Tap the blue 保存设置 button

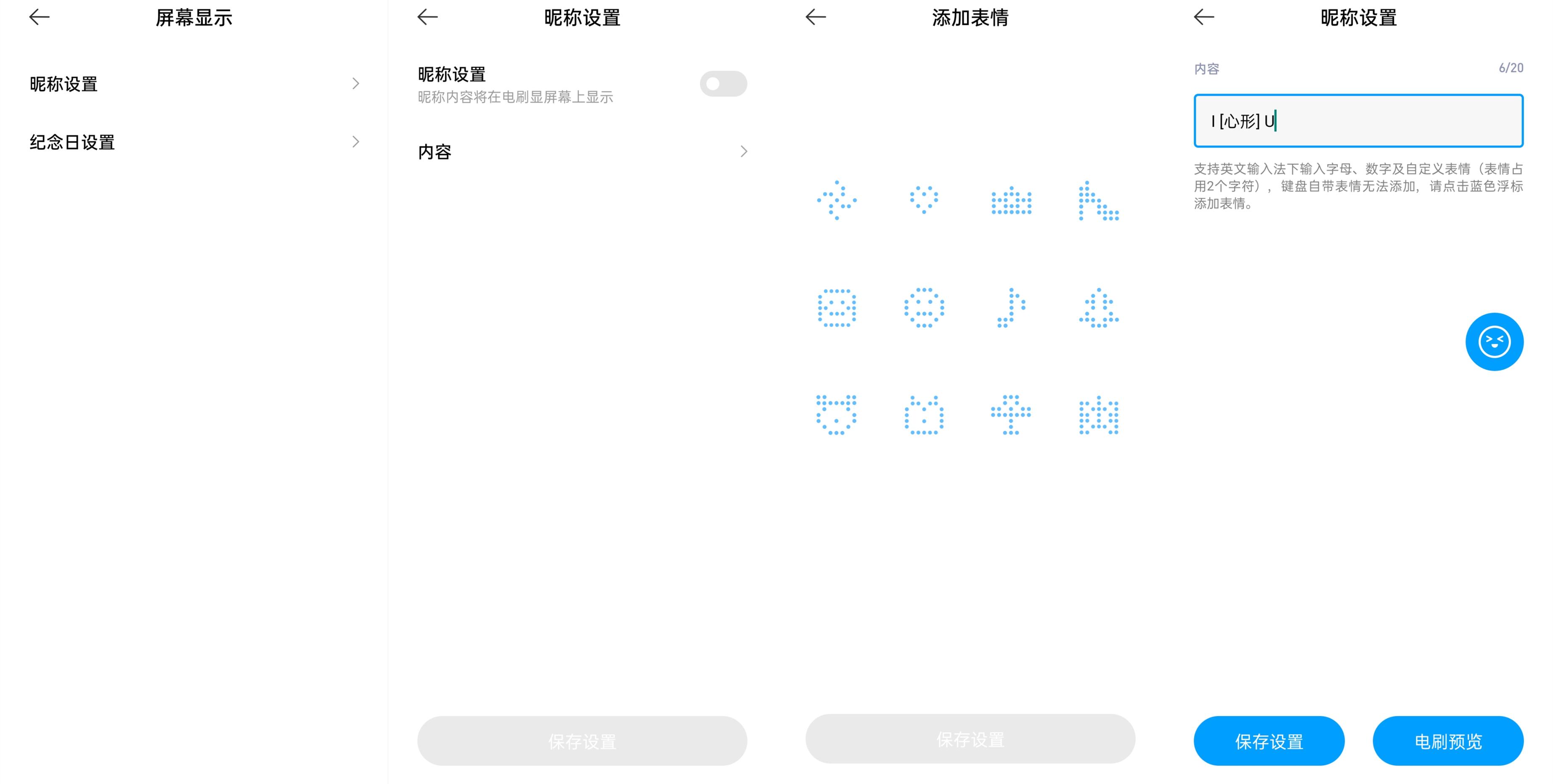(1269, 741)
